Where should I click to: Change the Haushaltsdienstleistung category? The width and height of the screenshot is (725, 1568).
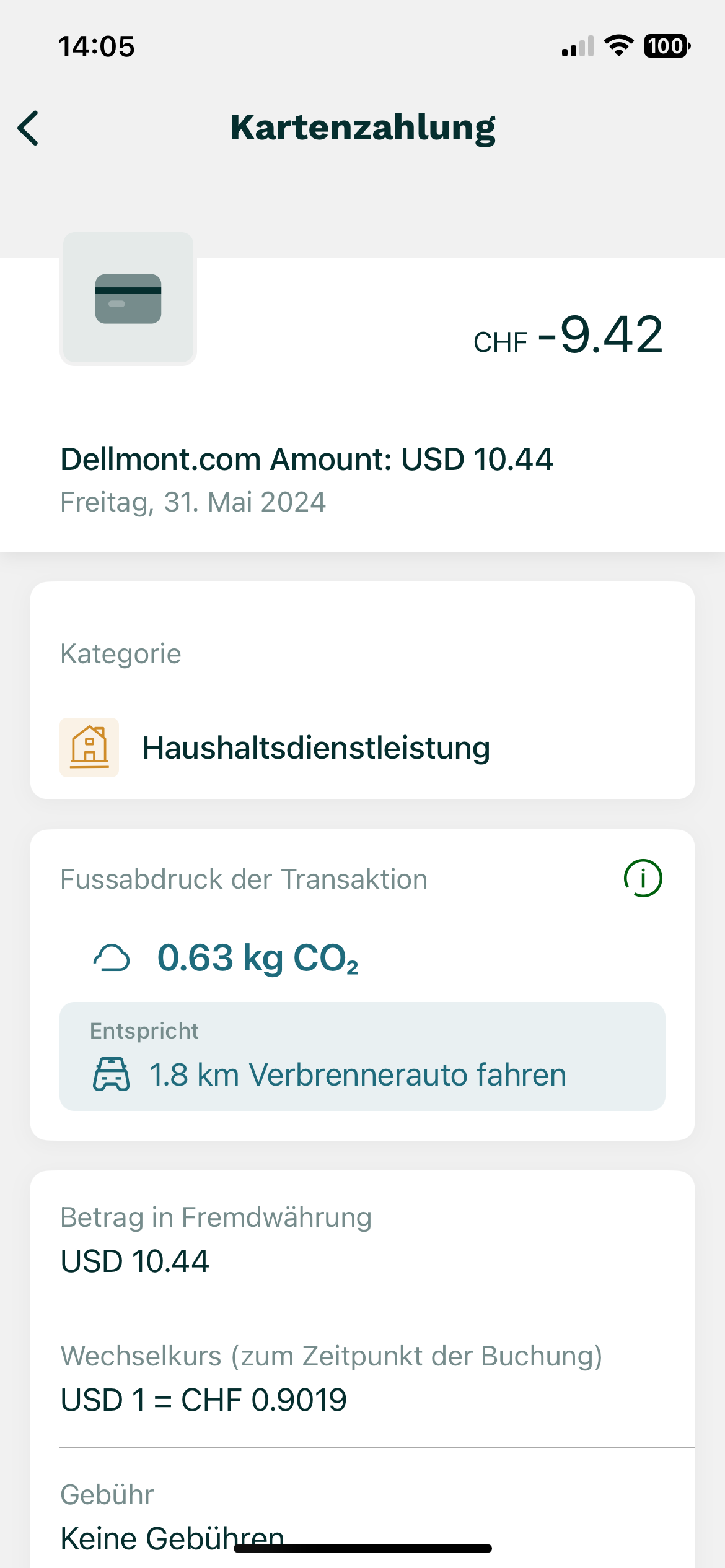coord(362,747)
